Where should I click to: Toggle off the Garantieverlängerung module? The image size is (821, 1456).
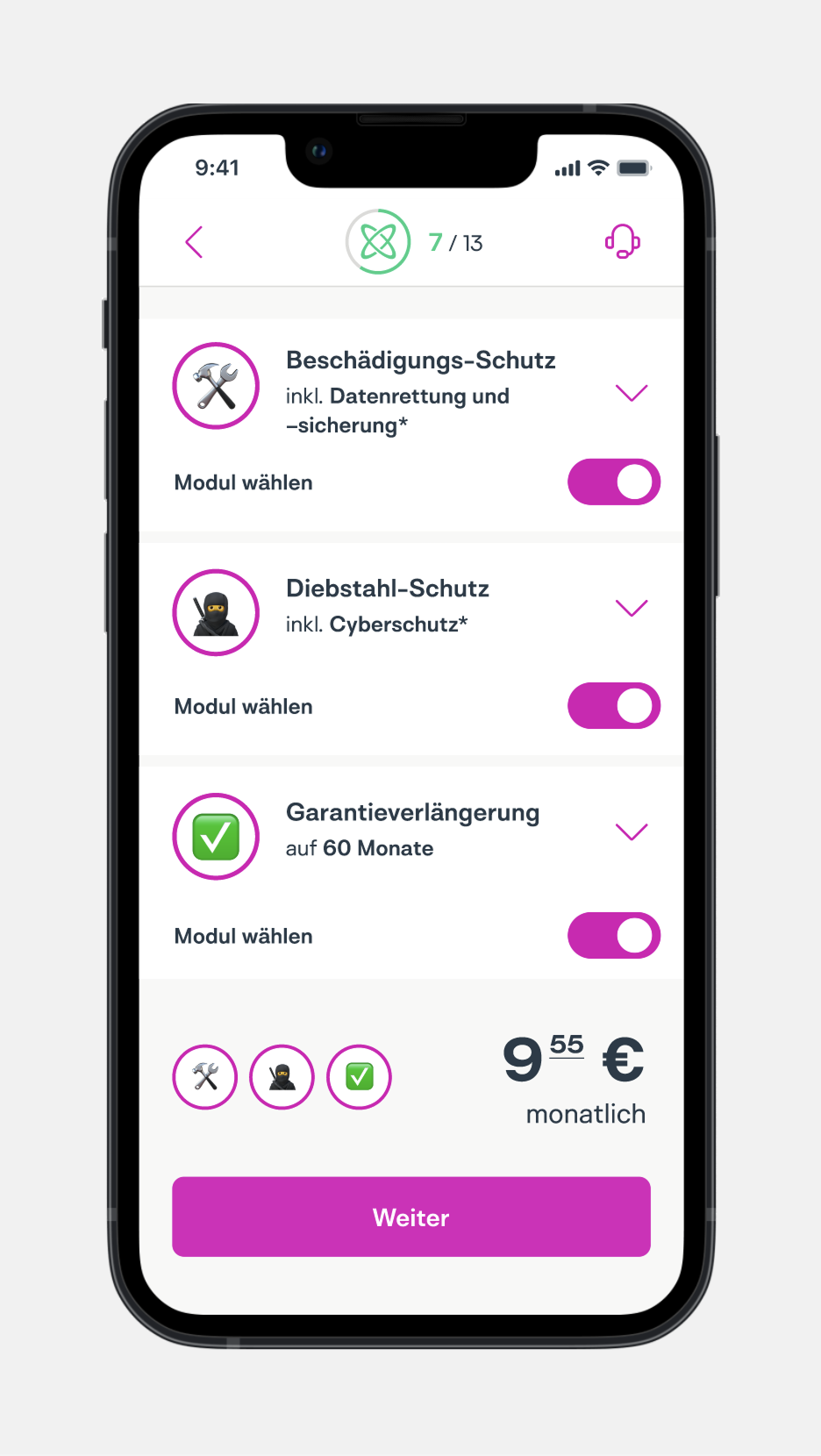click(614, 935)
